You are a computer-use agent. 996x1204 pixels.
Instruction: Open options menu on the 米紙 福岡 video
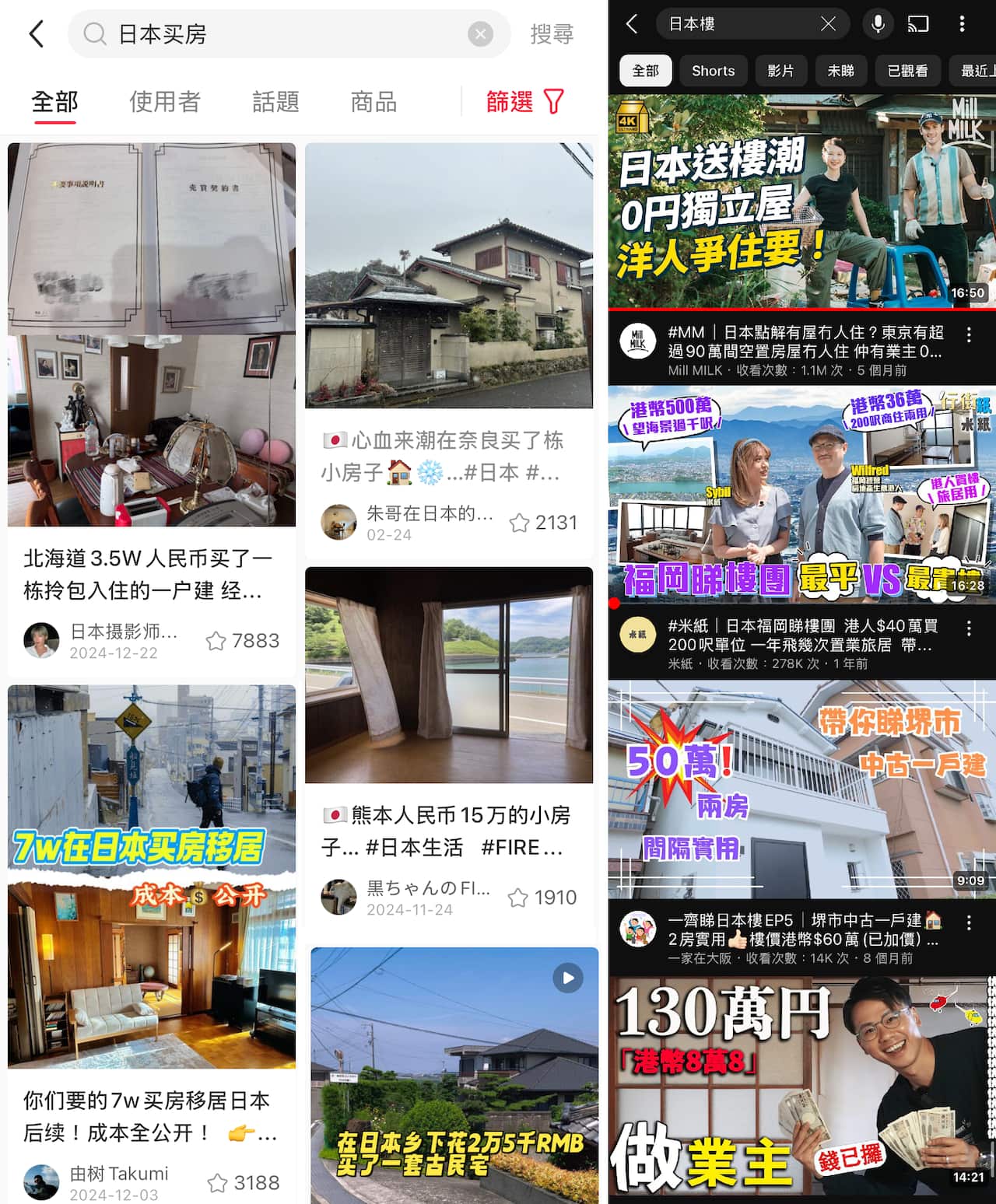[969, 628]
